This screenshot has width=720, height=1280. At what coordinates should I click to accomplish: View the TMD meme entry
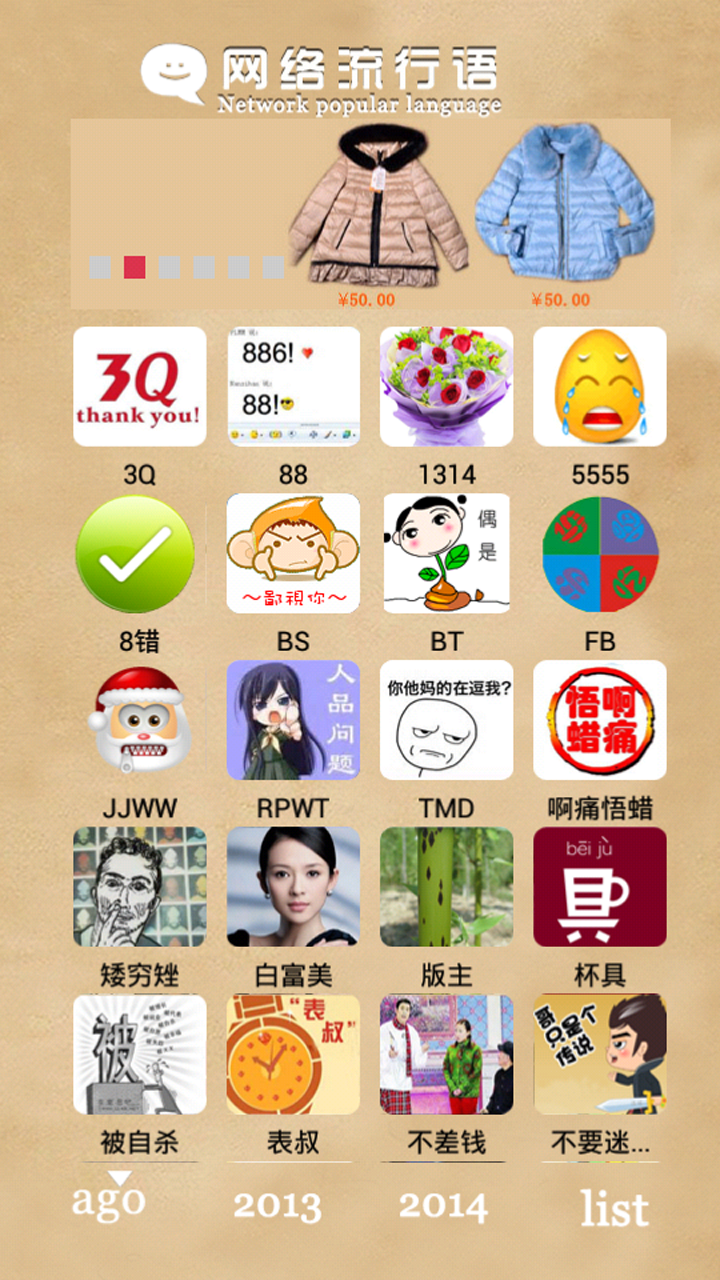446,720
